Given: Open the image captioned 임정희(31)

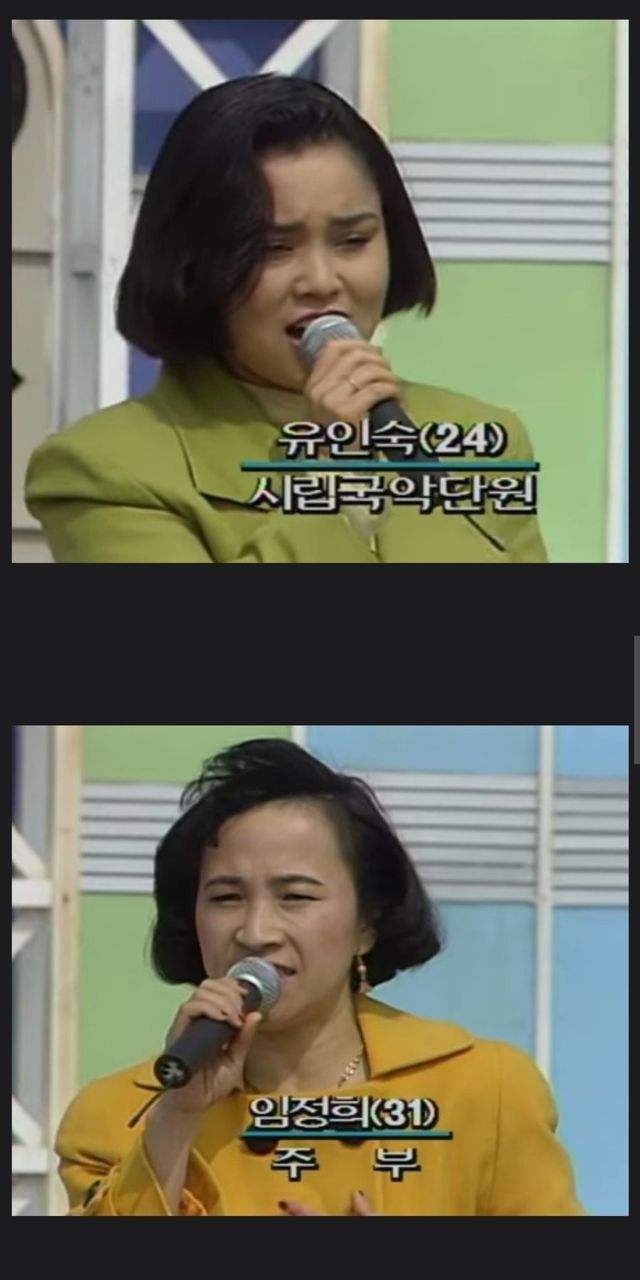Looking at the screenshot, I should (x=320, y=970).
